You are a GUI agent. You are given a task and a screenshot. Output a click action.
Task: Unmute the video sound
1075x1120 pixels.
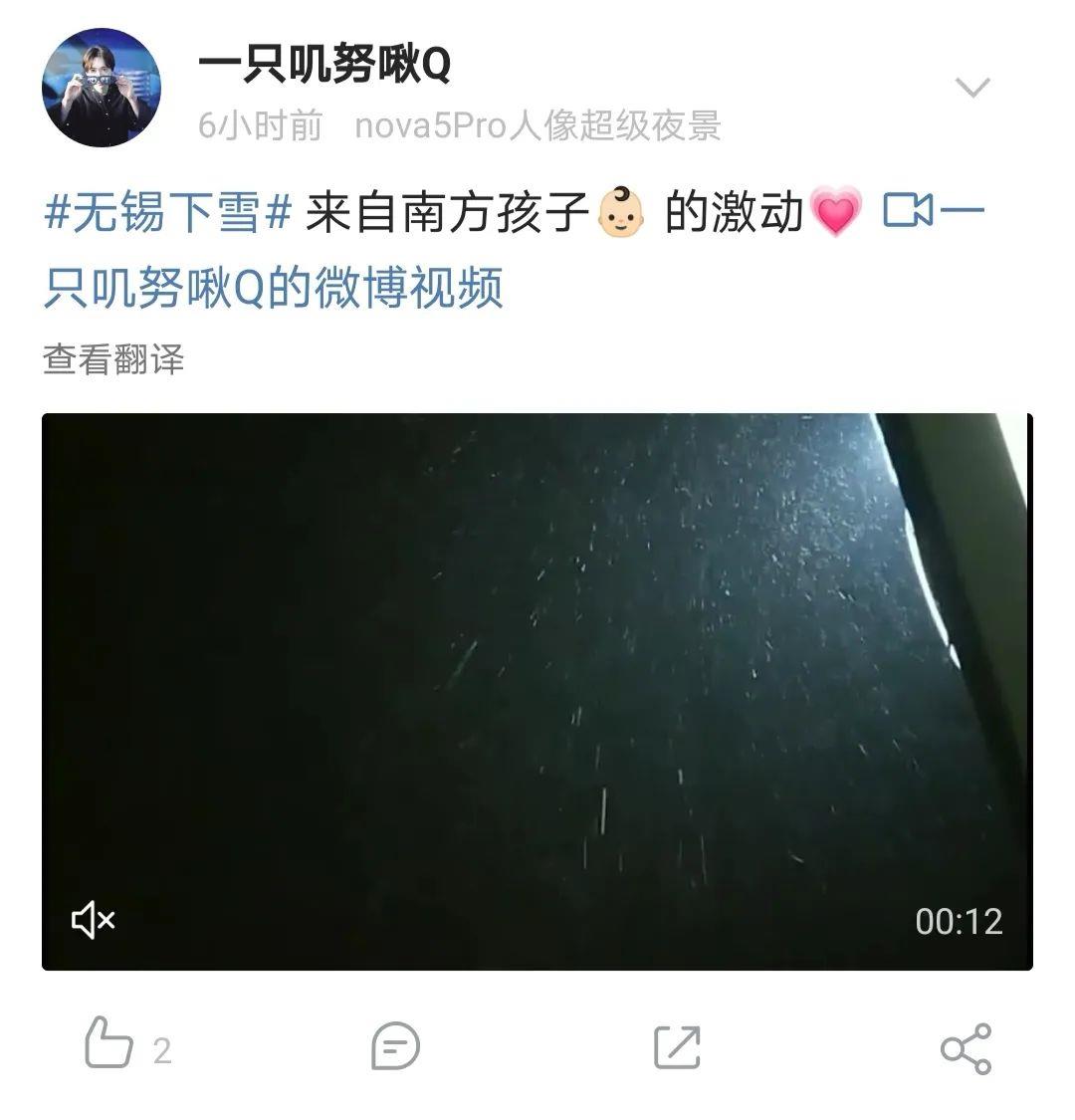point(94,920)
